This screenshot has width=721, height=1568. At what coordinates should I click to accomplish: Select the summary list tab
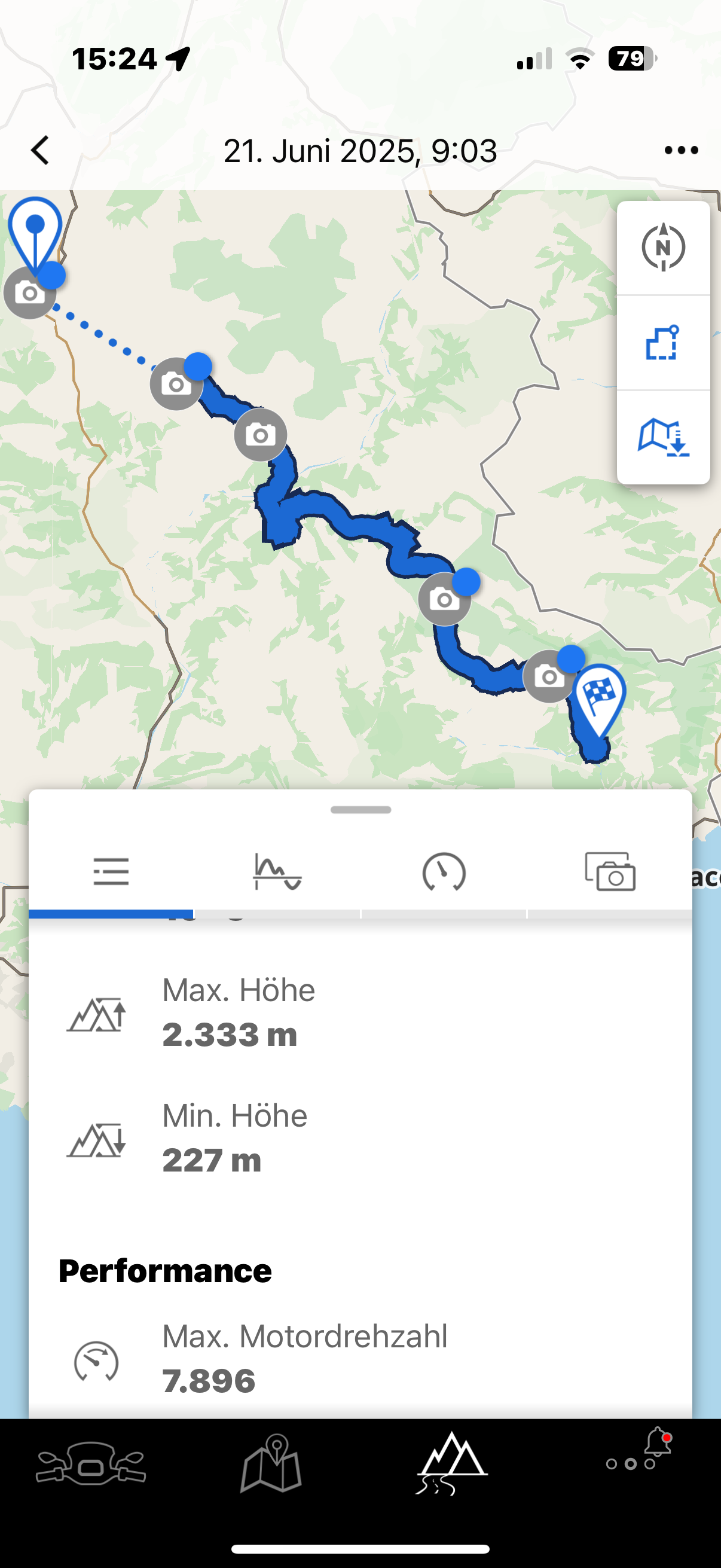(111, 872)
